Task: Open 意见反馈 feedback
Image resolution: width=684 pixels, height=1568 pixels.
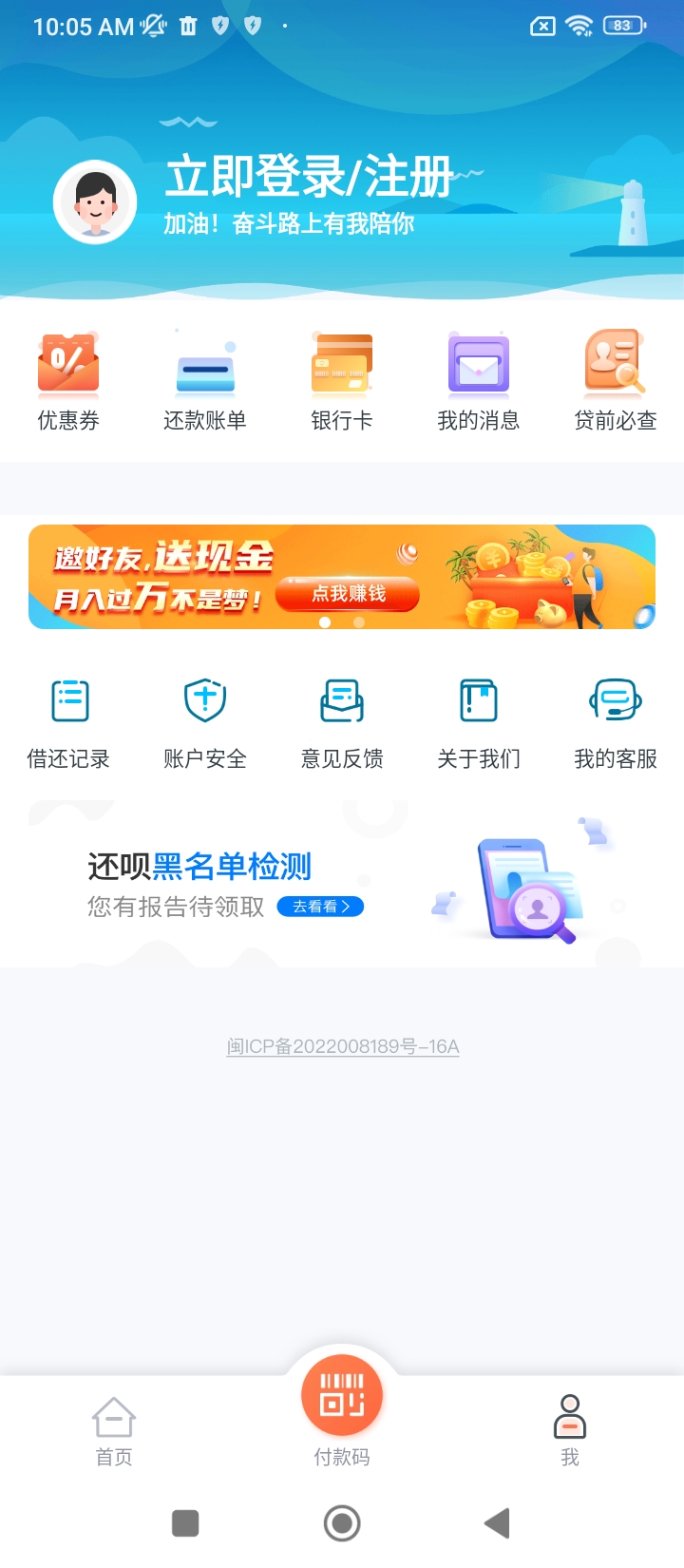Action: pyautogui.click(x=342, y=722)
